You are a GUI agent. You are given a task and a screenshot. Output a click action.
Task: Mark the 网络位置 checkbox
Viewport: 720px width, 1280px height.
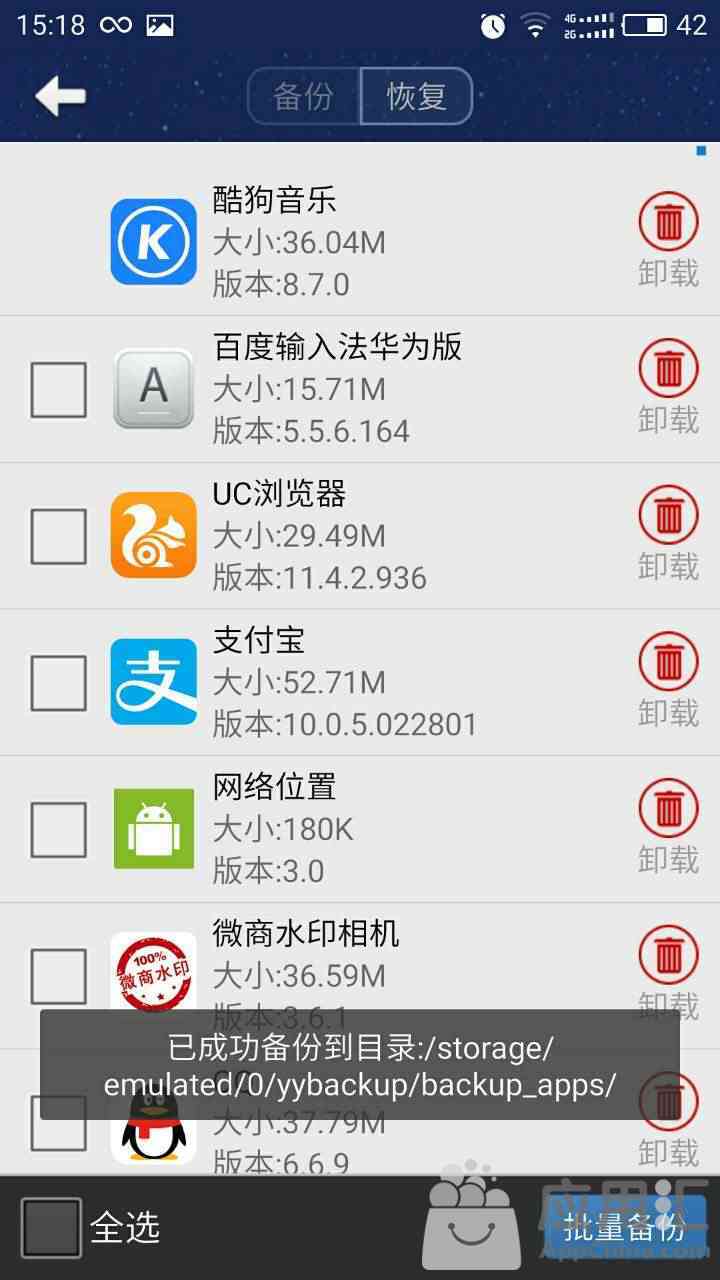(58, 830)
